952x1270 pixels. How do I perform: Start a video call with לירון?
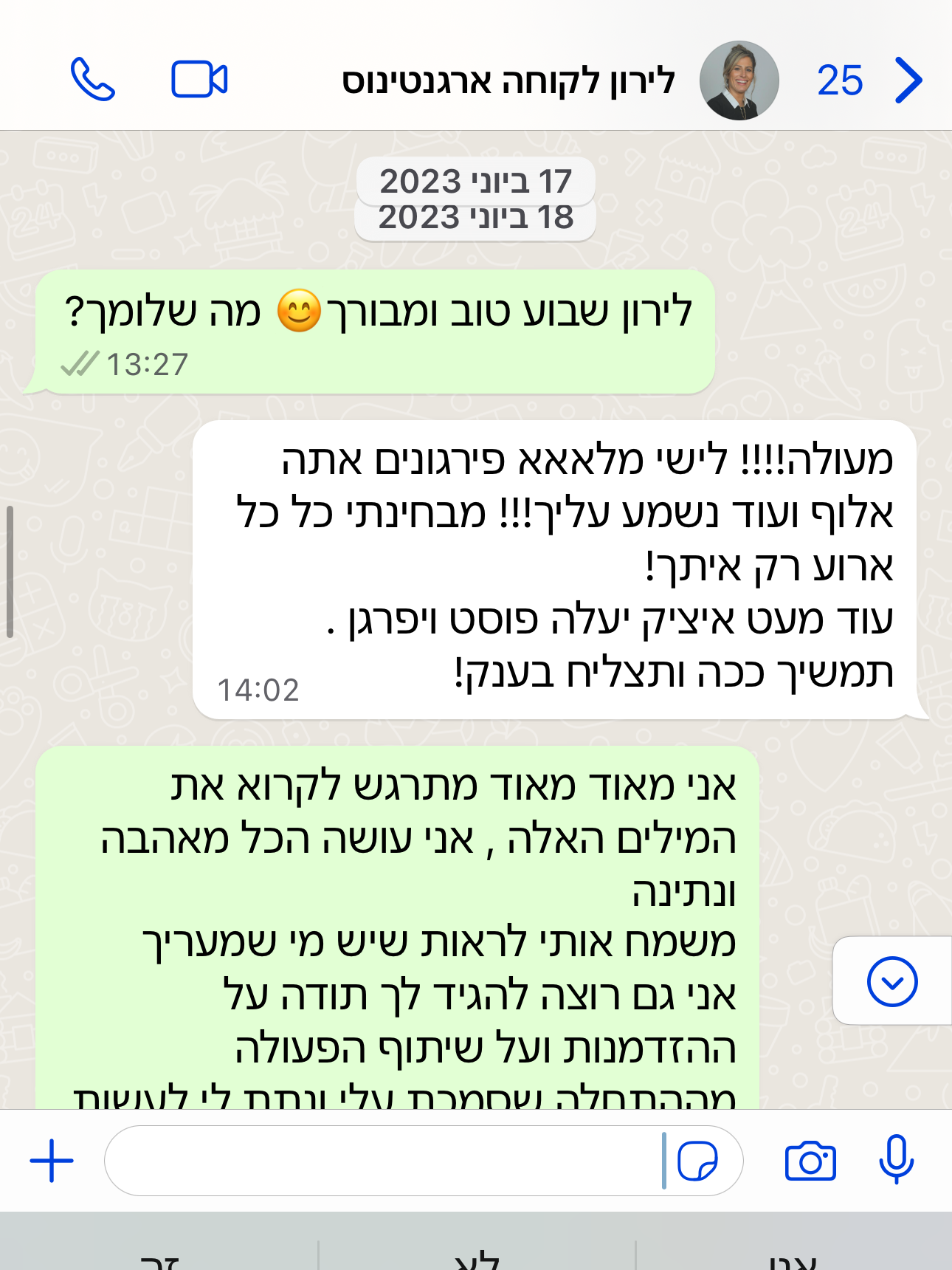[x=199, y=80]
